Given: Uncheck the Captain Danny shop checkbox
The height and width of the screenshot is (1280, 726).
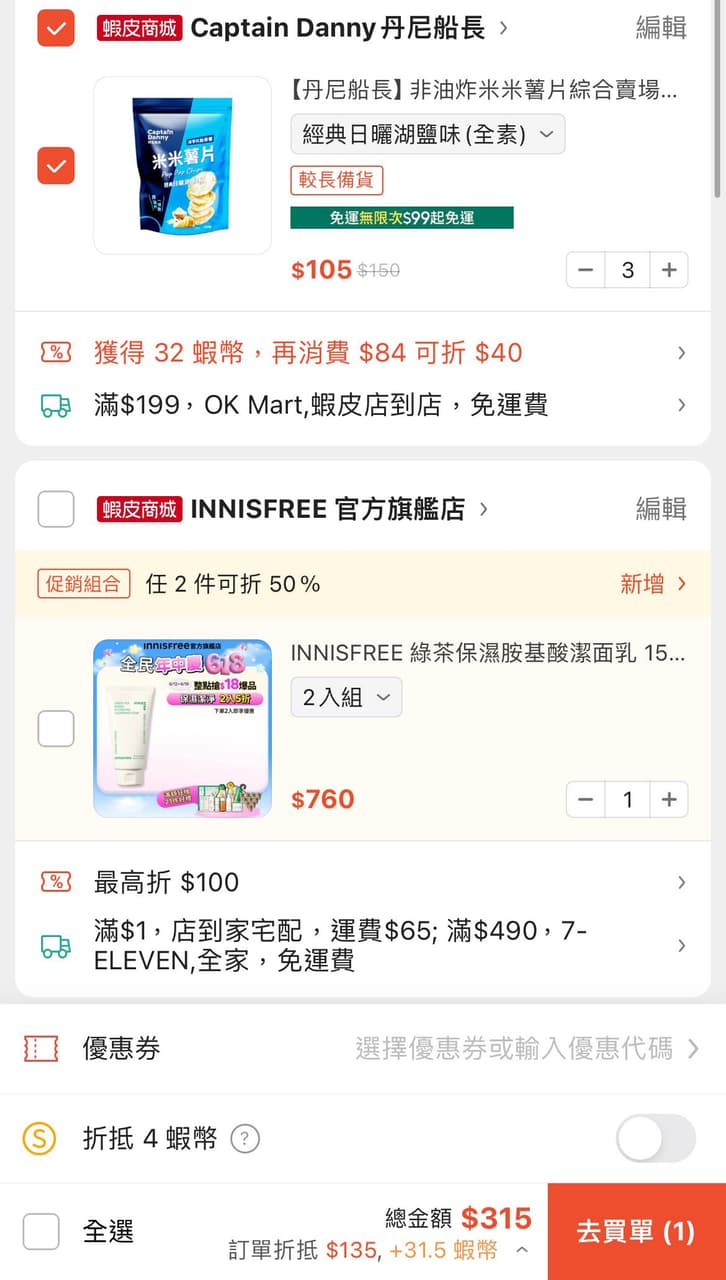Looking at the screenshot, I should click(x=55, y=28).
